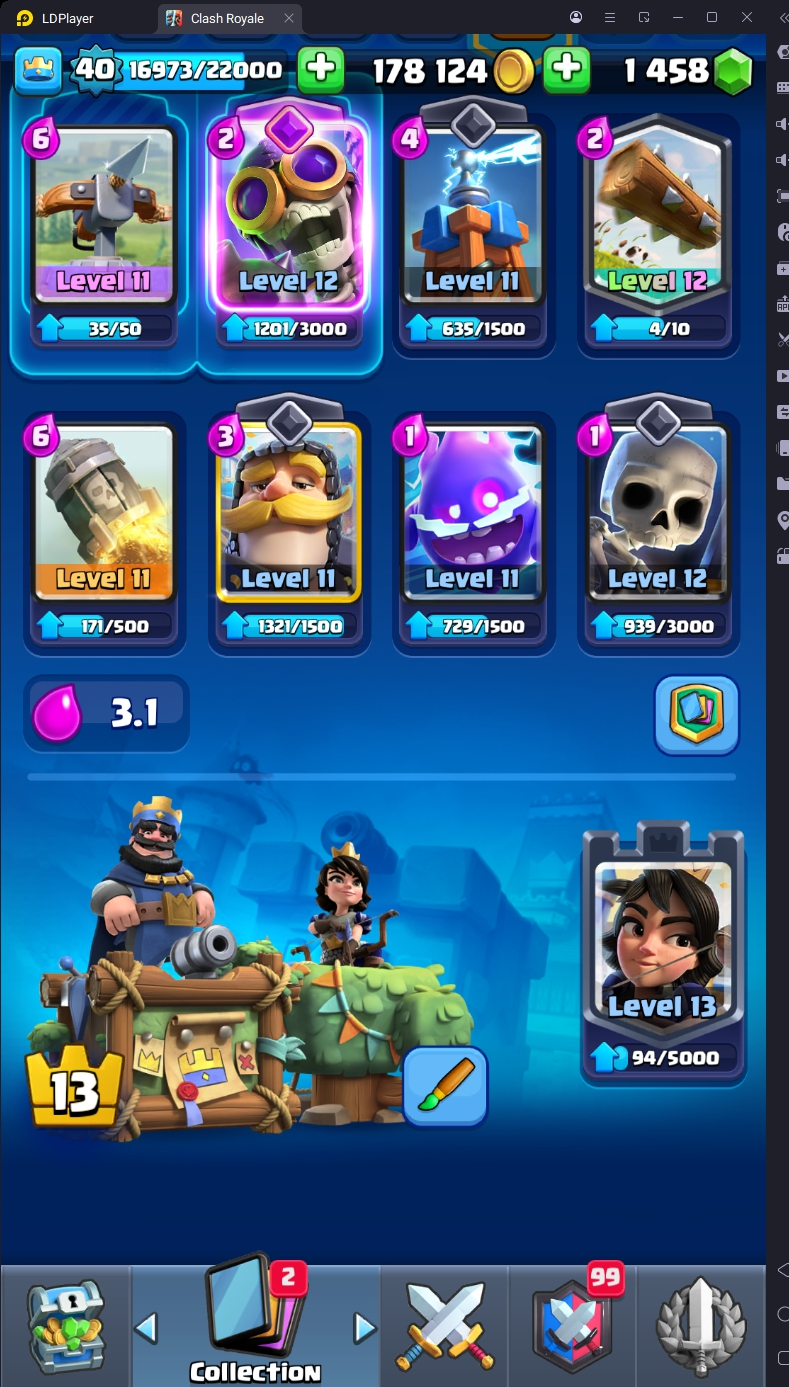Image resolution: width=789 pixels, height=1387 pixels.
Task: Open the Shop chest tab
Action: pos(66,1325)
